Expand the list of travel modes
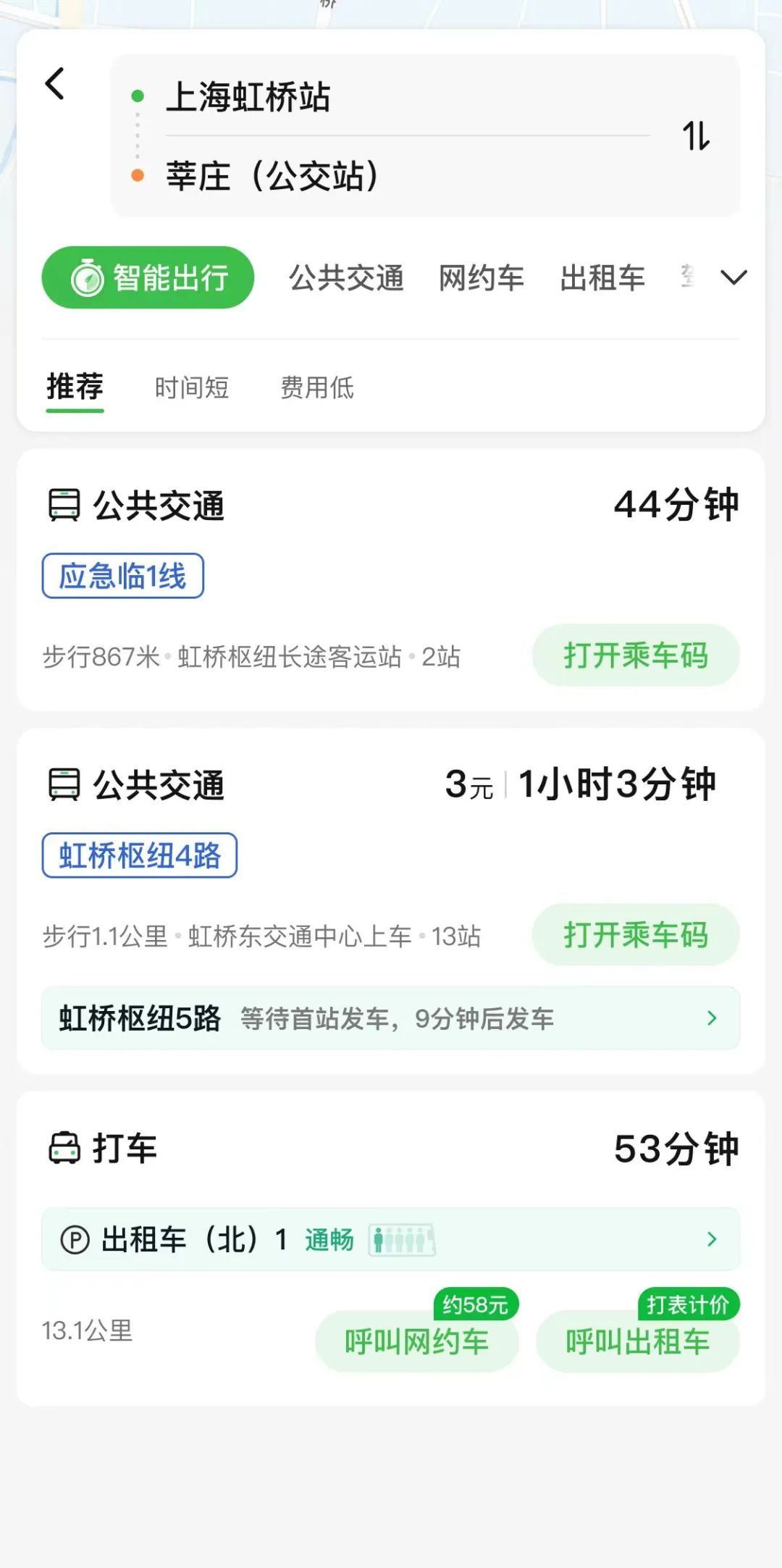Screen dimensions: 782x1568 click(733, 277)
